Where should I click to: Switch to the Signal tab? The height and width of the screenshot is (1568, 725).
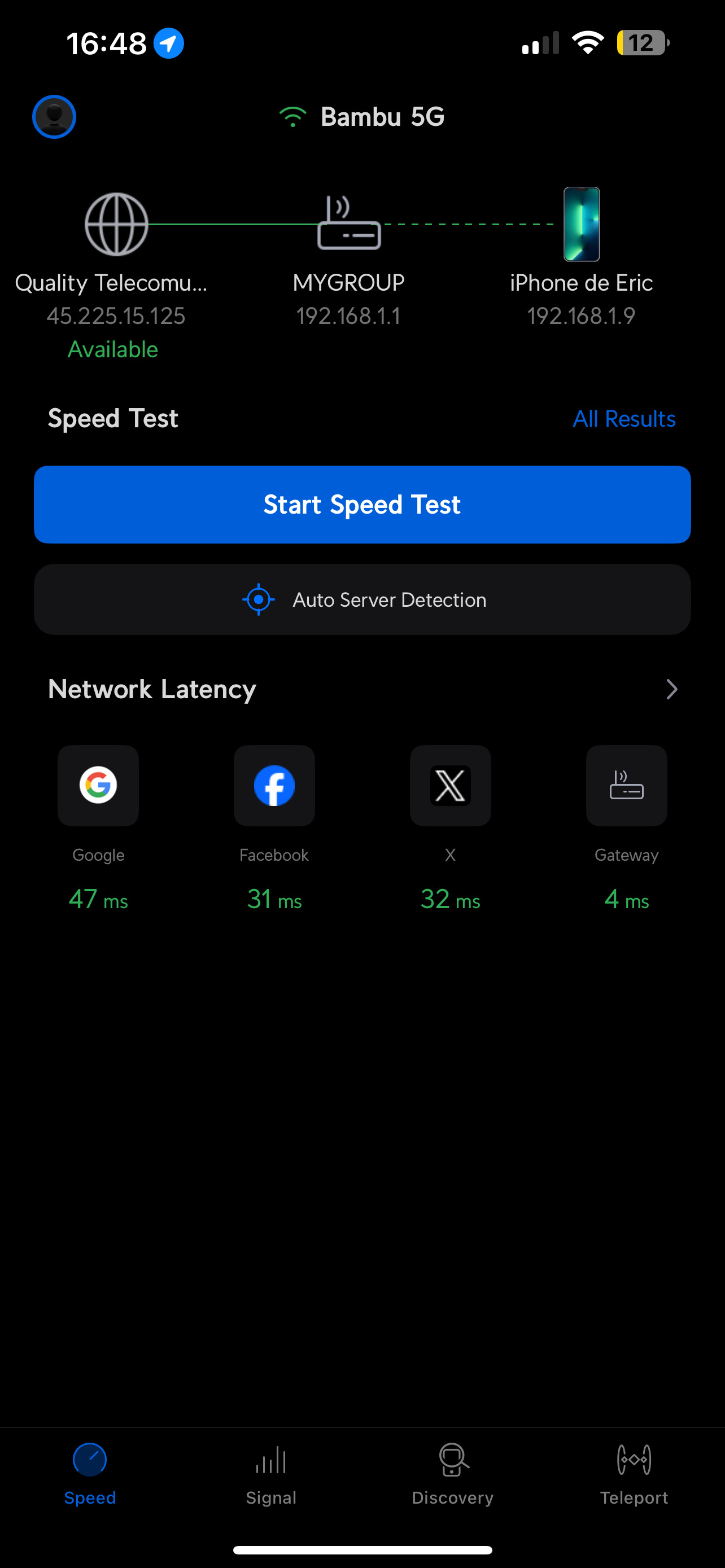tap(271, 1474)
